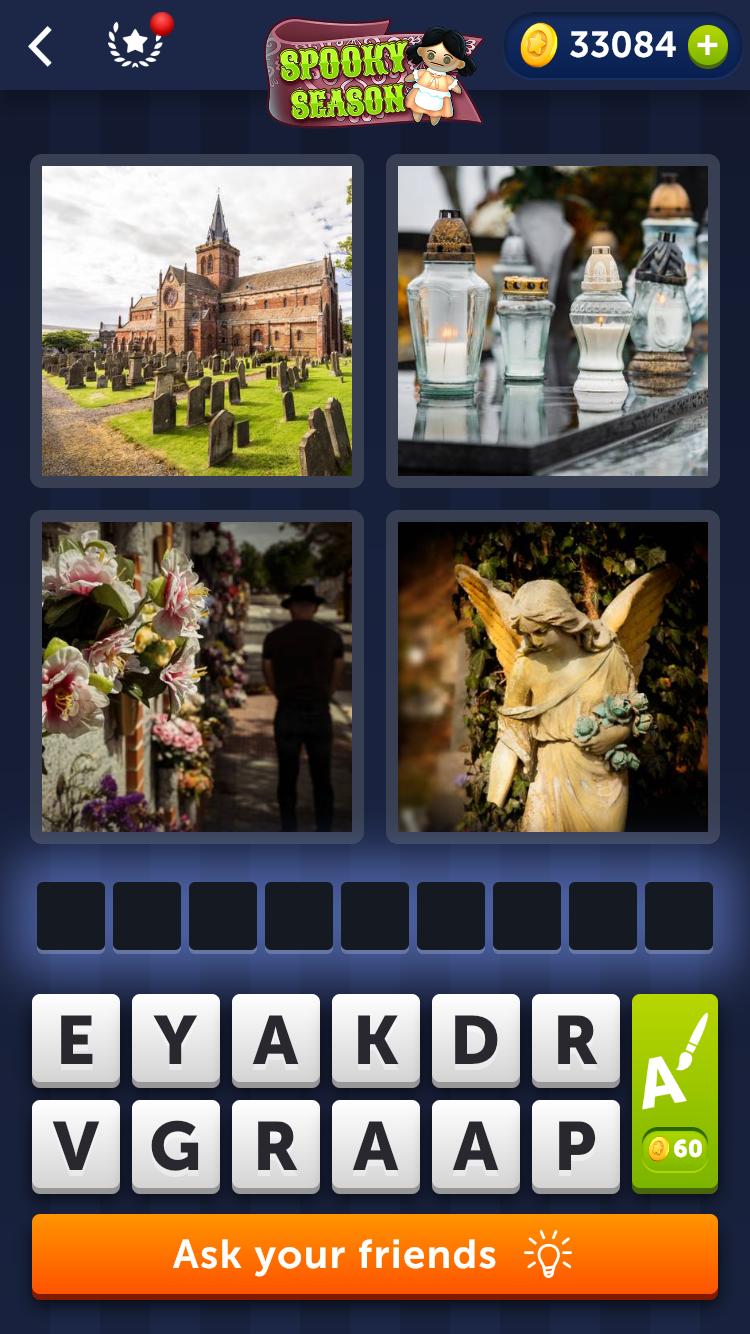Image resolution: width=750 pixels, height=1334 pixels.
Task: Open the achievements laurel star icon
Action: pyautogui.click(x=136, y=45)
